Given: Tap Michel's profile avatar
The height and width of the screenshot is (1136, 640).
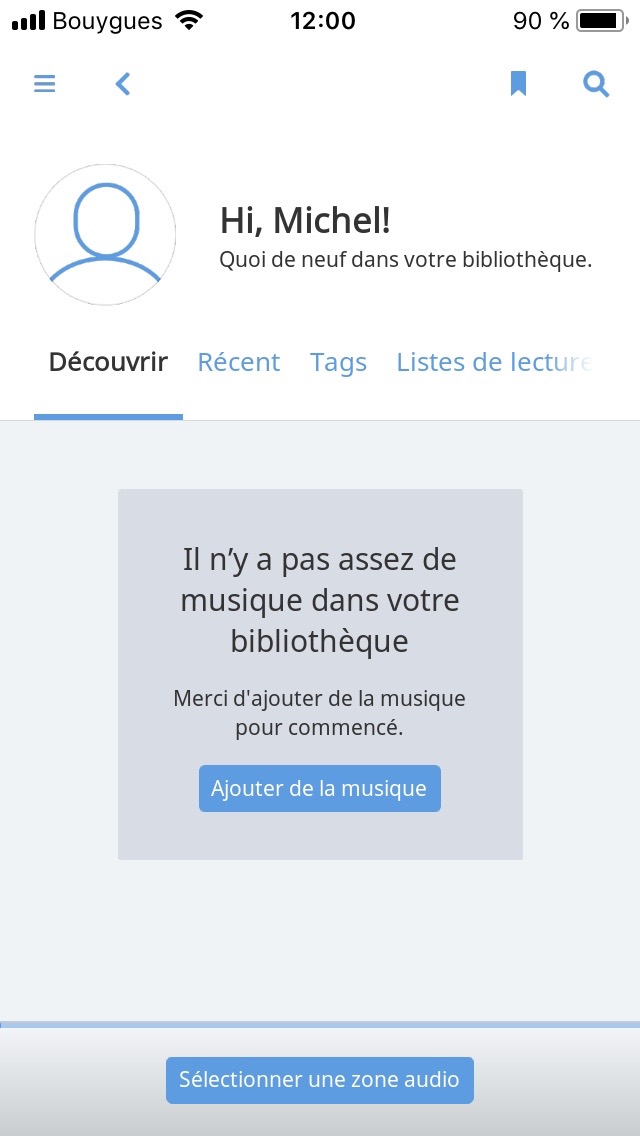Looking at the screenshot, I should [105, 234].
